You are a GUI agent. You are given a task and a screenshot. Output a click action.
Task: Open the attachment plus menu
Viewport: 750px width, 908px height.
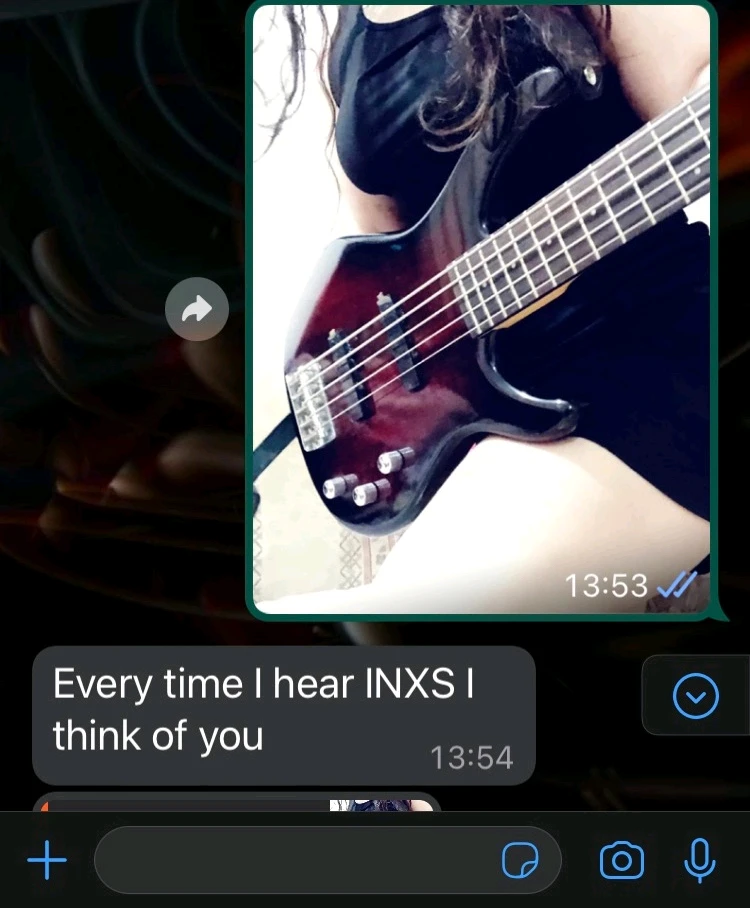(46, 860)
